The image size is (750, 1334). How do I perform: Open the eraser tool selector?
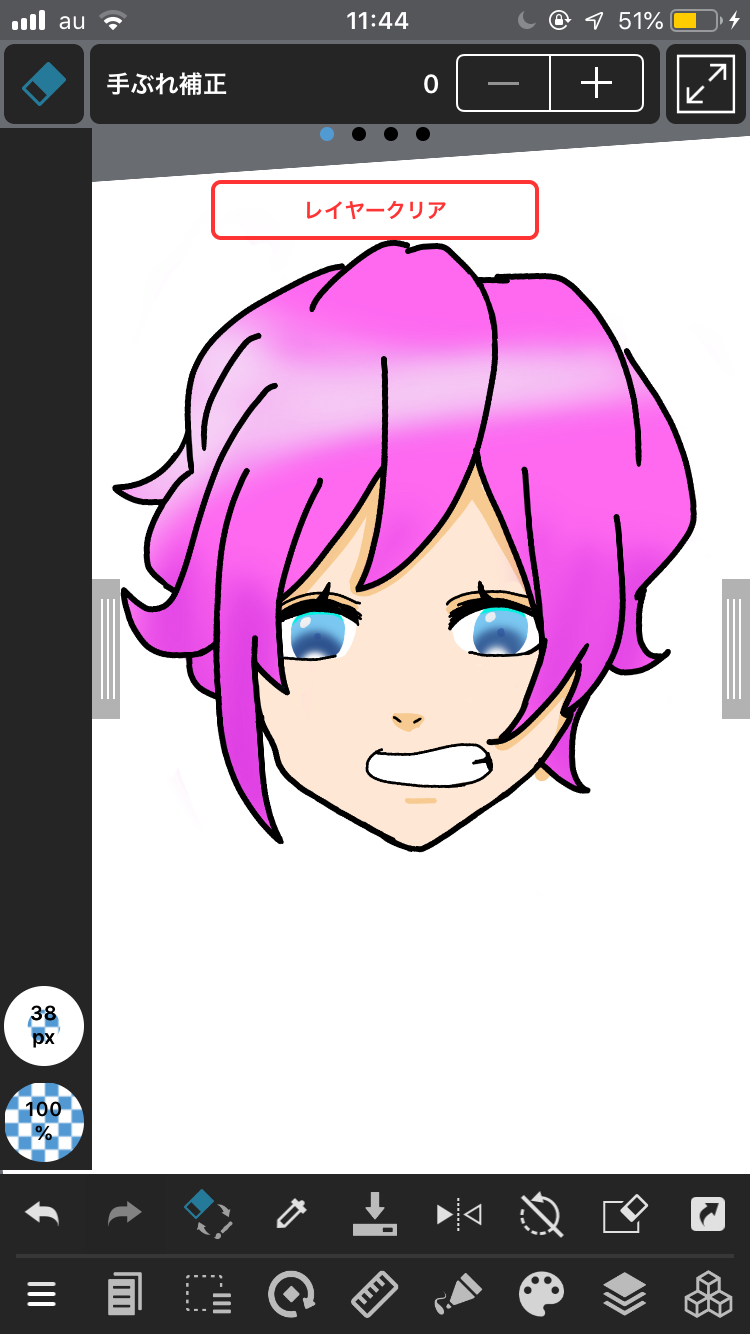(x=44, y=84)
